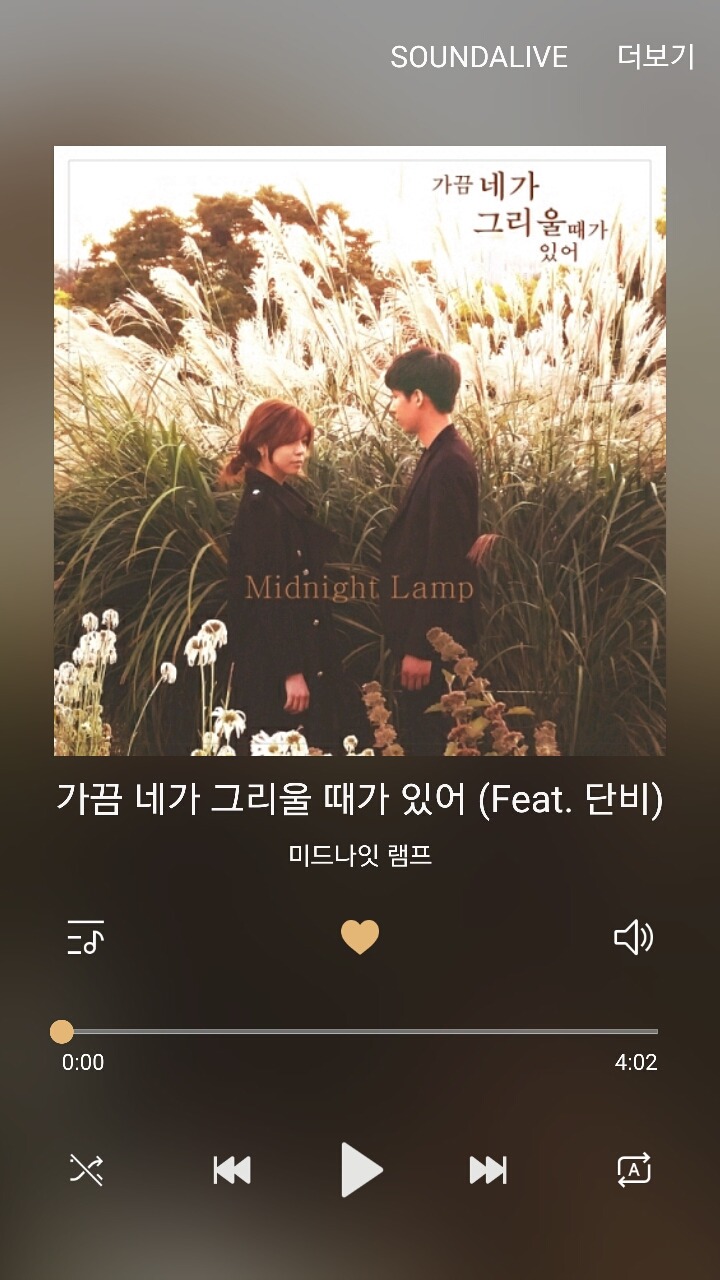This screenshot has width=720, height=1280.
Task: Skip to the next track
Action: (x=488, y=1169)
